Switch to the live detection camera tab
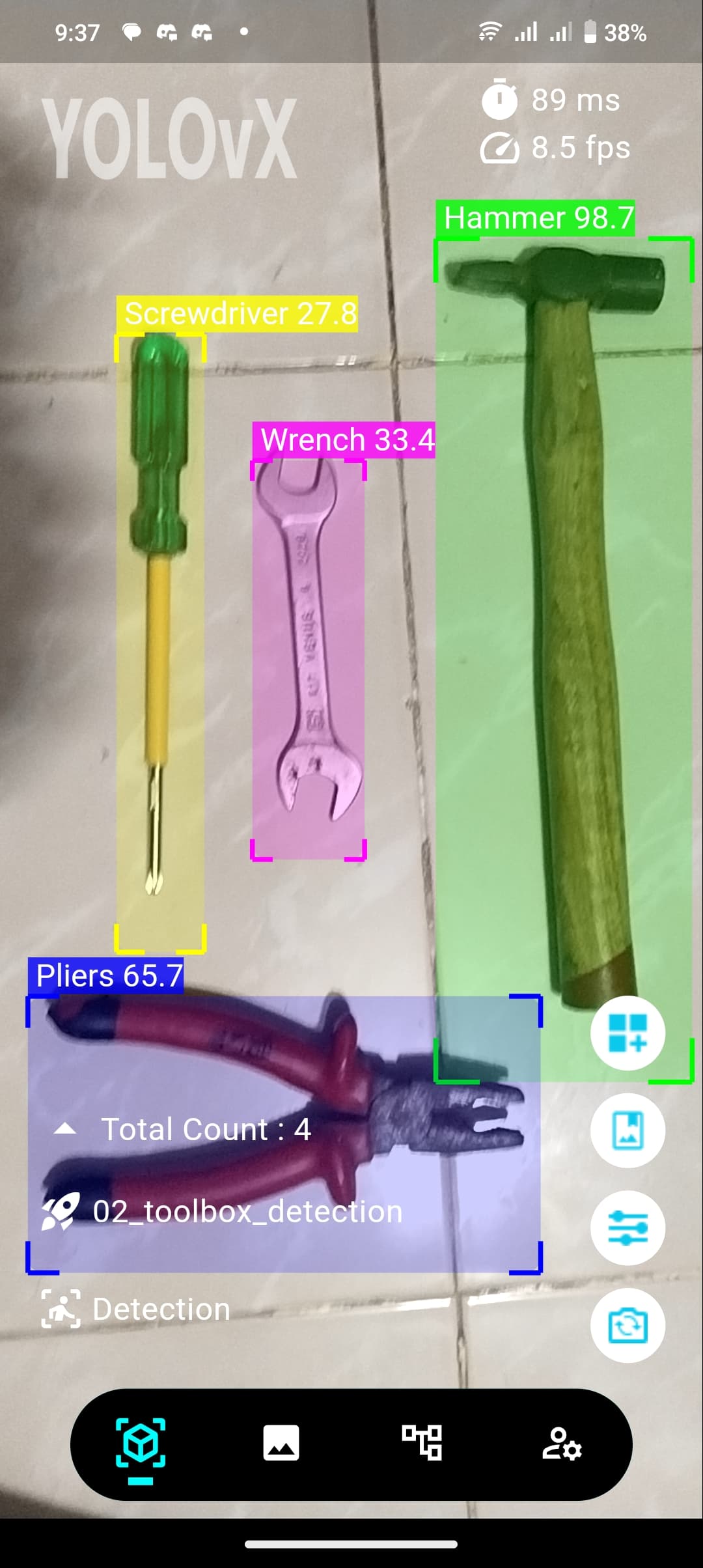 (141, 1443)
